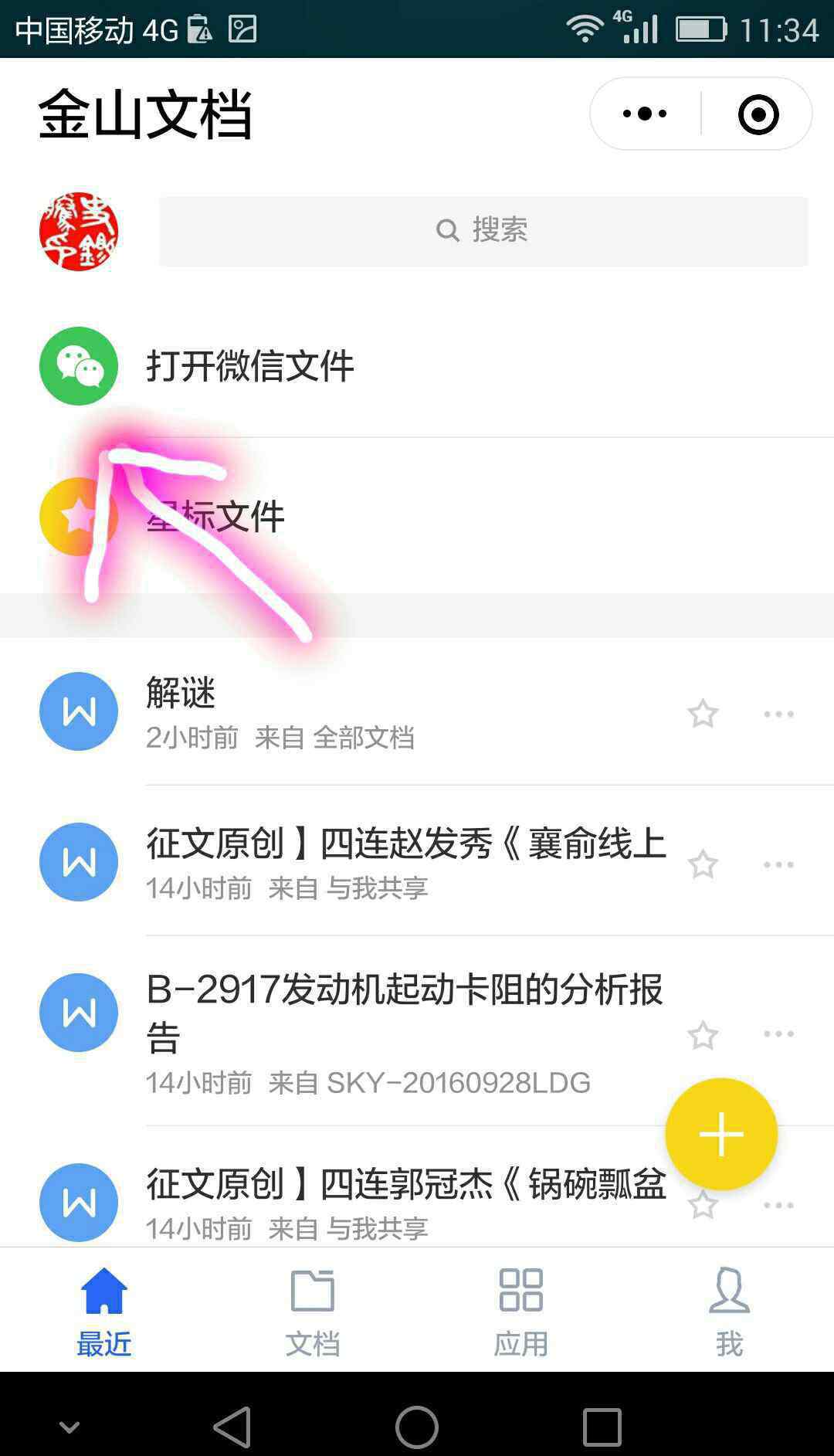Tap the 搜索 search box

(483, 231)
